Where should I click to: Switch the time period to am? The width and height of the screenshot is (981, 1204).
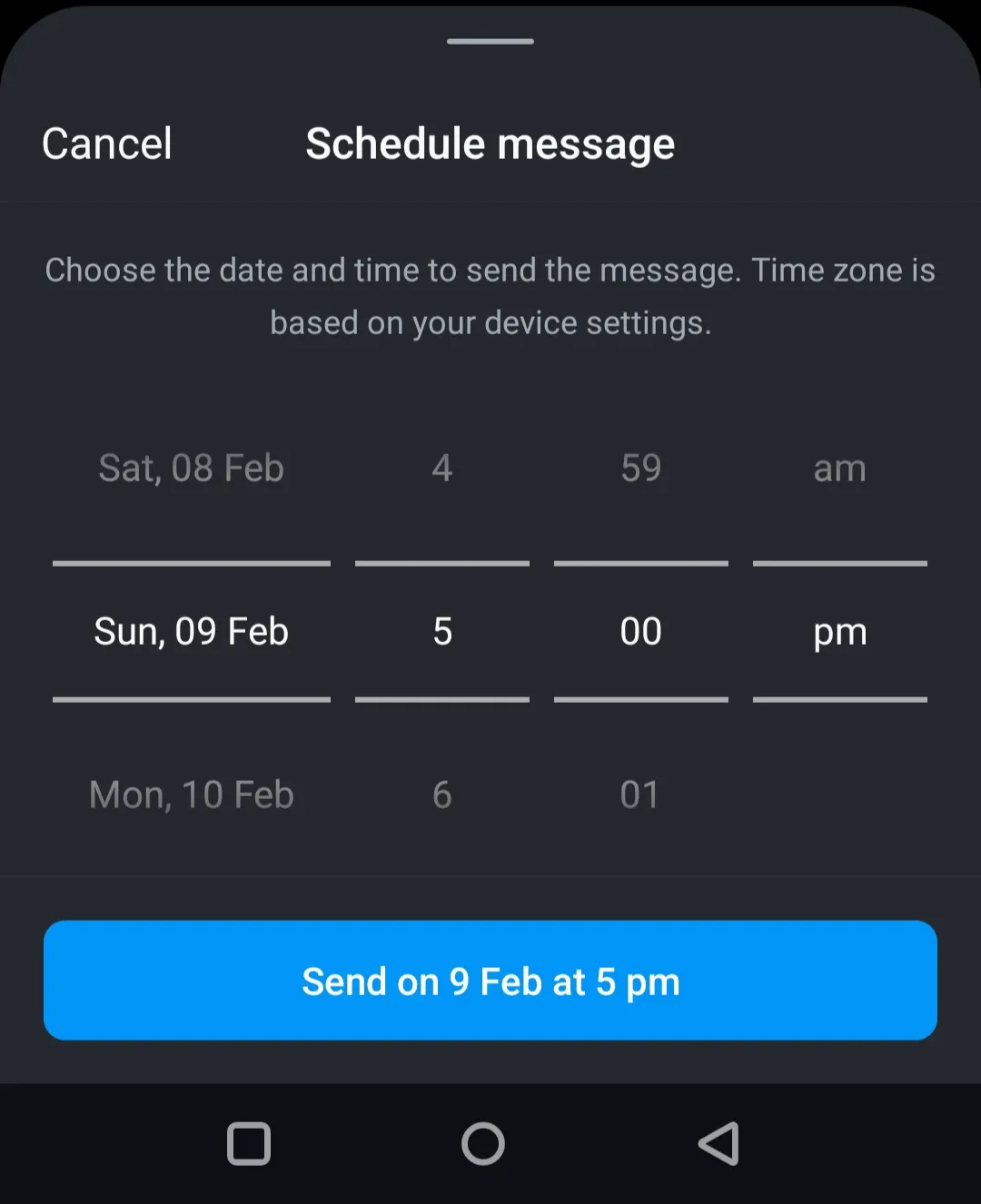click(x=838, y=468)
